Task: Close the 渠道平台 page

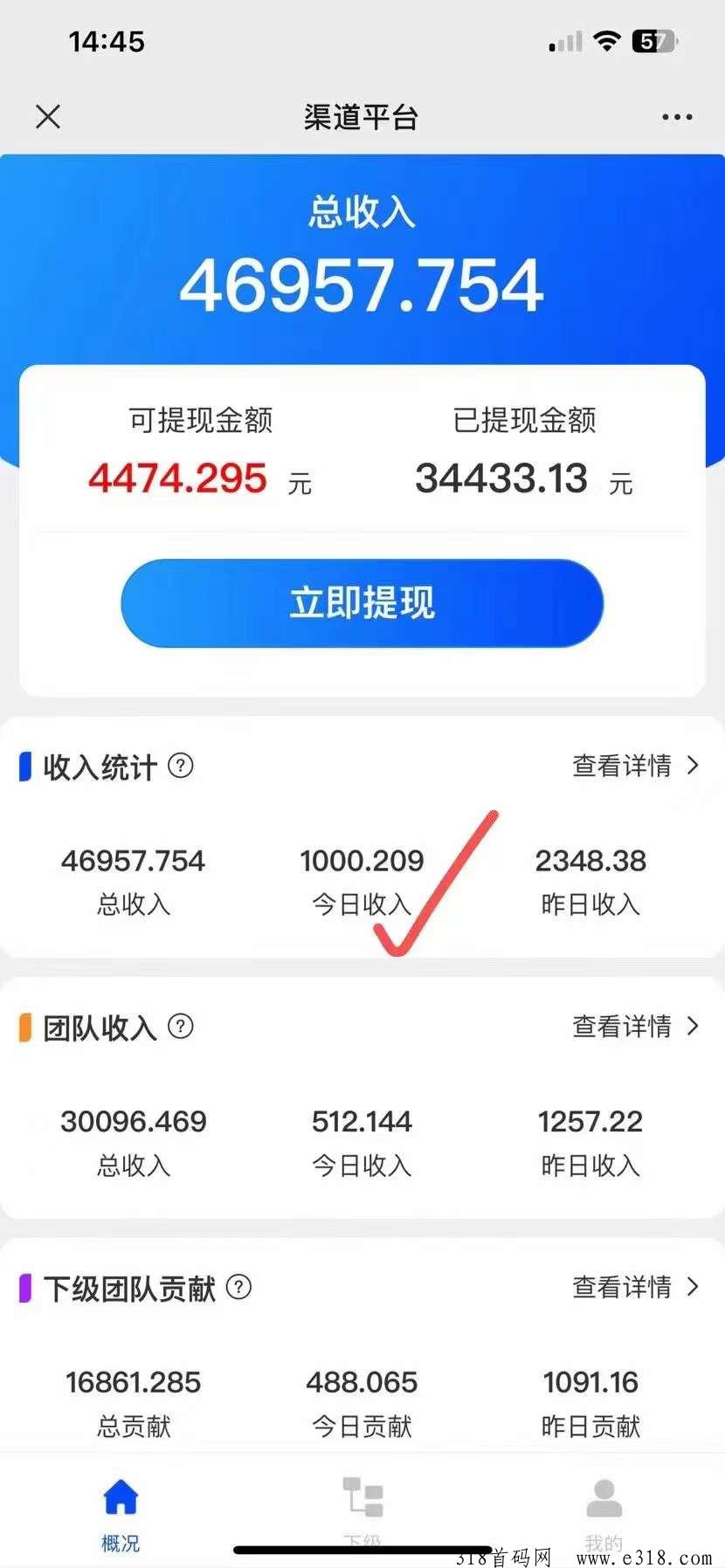Action: [48, 116]
